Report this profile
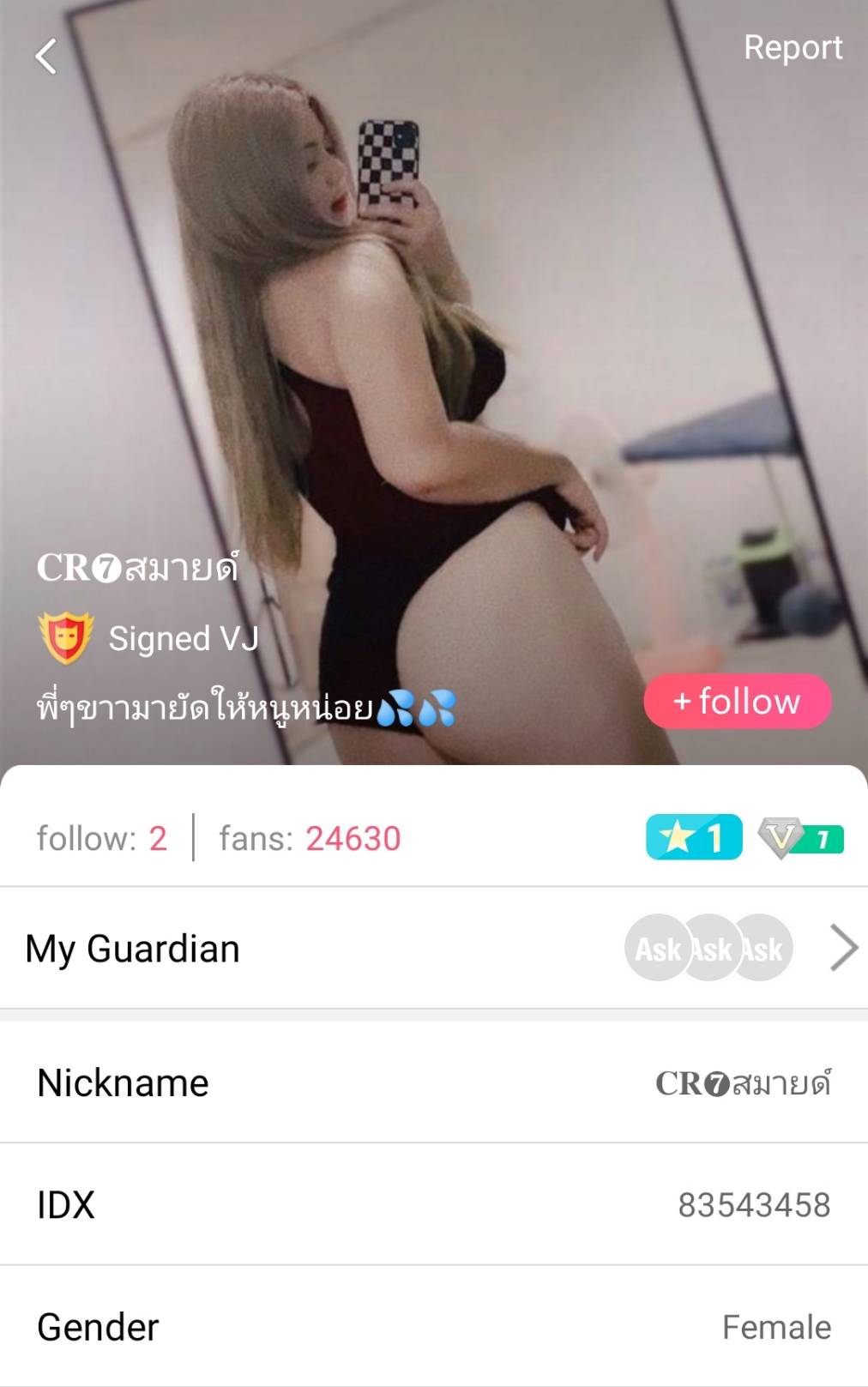Image resolution: width=868 pixels, height=1387 pixels. [793, 48]
